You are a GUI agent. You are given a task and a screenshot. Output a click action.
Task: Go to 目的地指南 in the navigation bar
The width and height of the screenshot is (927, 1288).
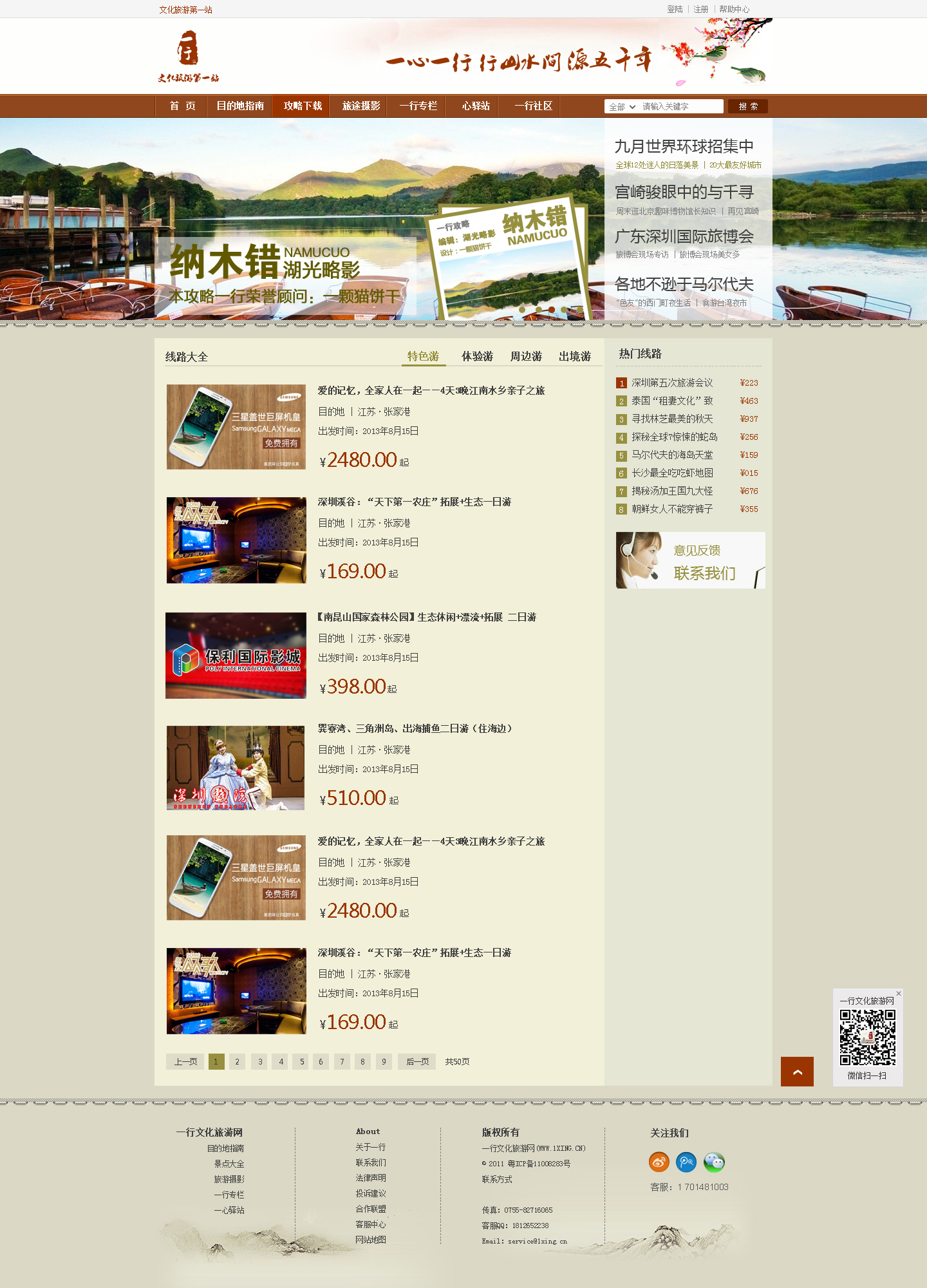tap(240, 106)
